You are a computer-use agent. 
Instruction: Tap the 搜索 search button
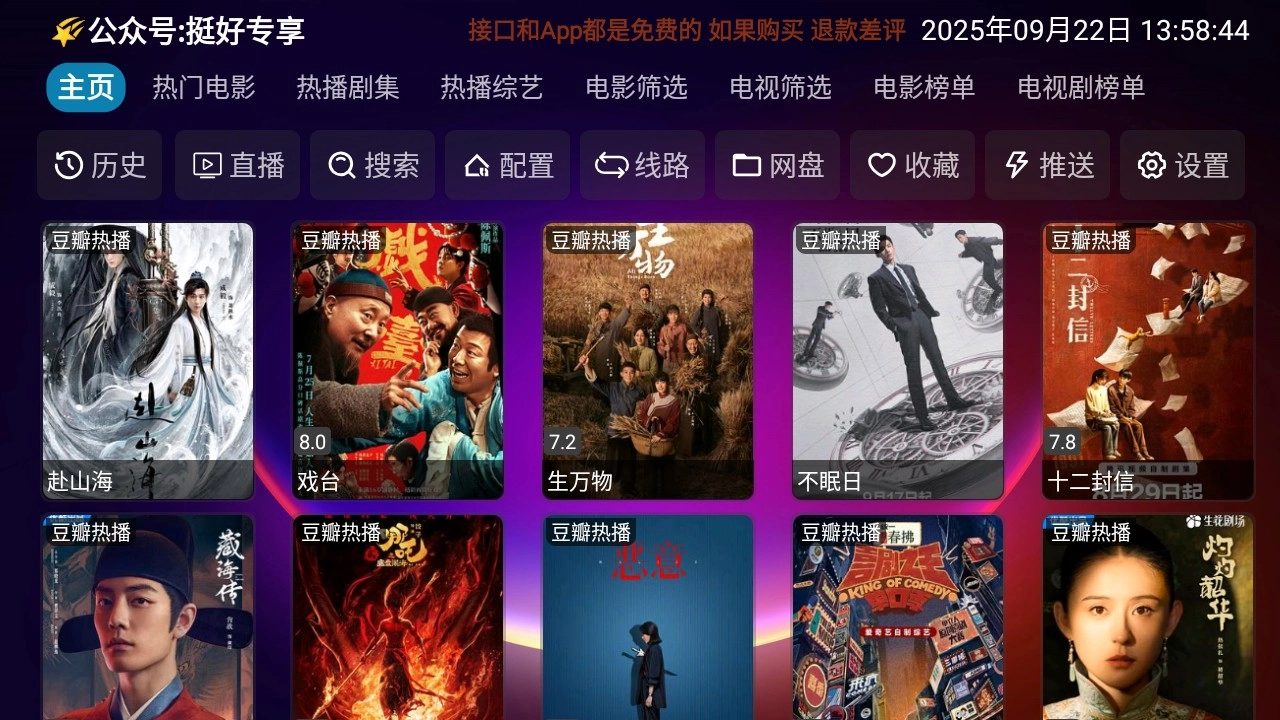373,165
